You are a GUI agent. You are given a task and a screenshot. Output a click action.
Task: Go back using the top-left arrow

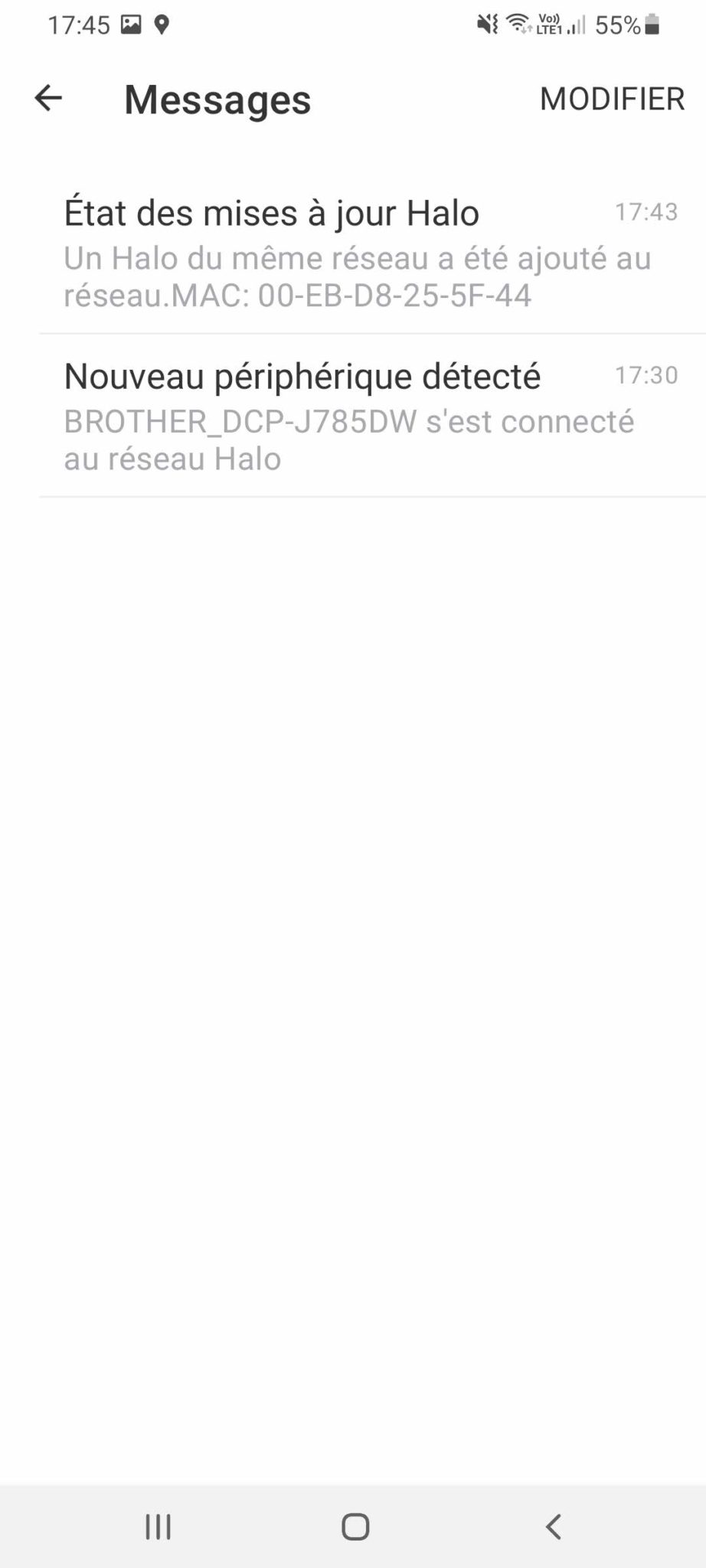pos(48,98)
